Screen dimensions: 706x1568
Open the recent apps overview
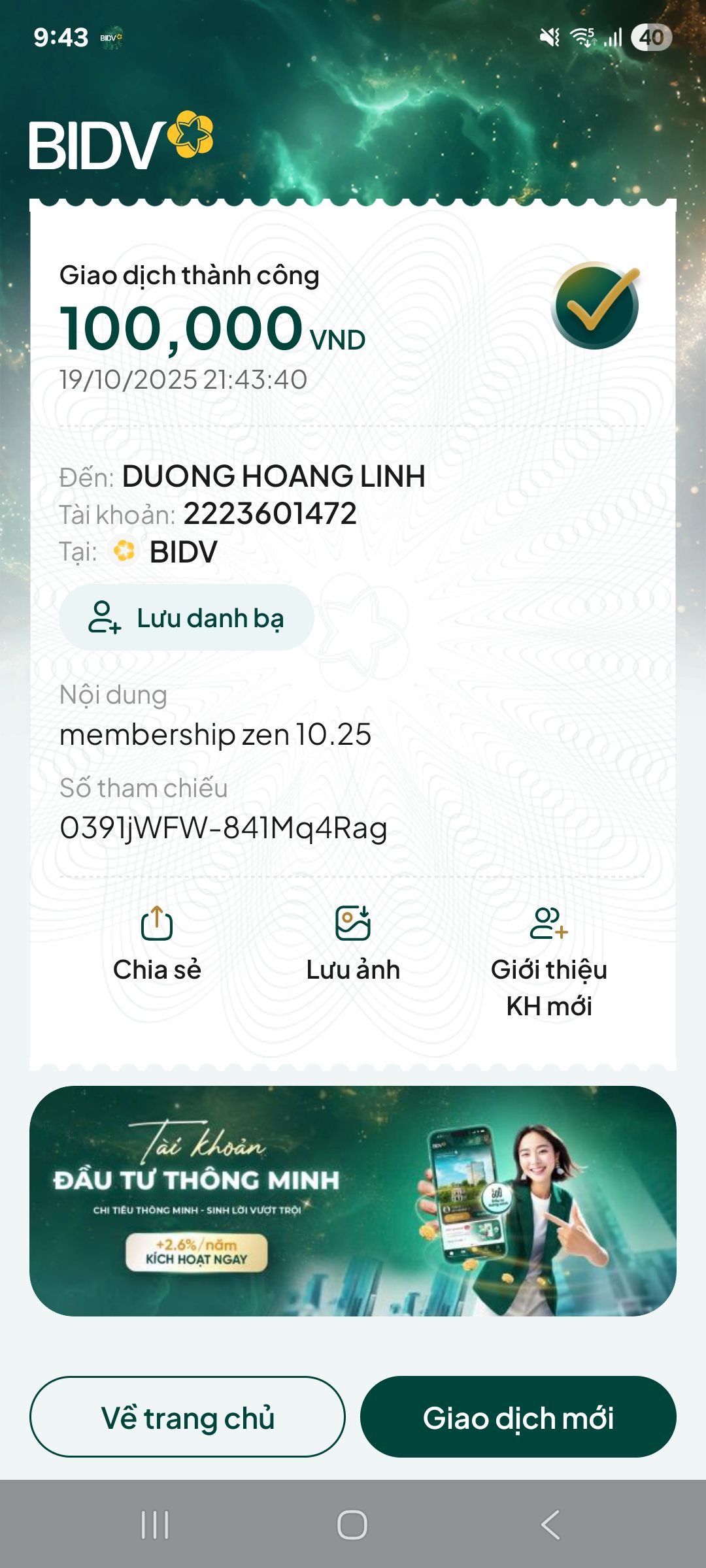pos(155,1525)
